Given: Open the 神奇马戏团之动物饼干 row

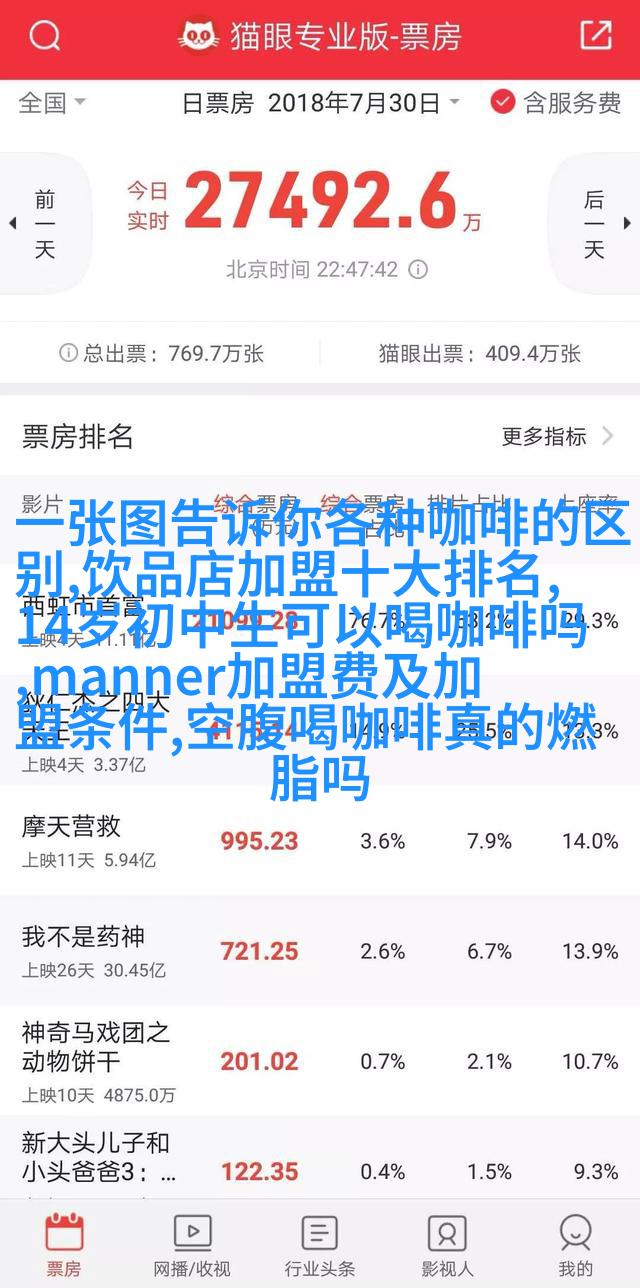Looking at the screenshot, I should [320, 1061].
